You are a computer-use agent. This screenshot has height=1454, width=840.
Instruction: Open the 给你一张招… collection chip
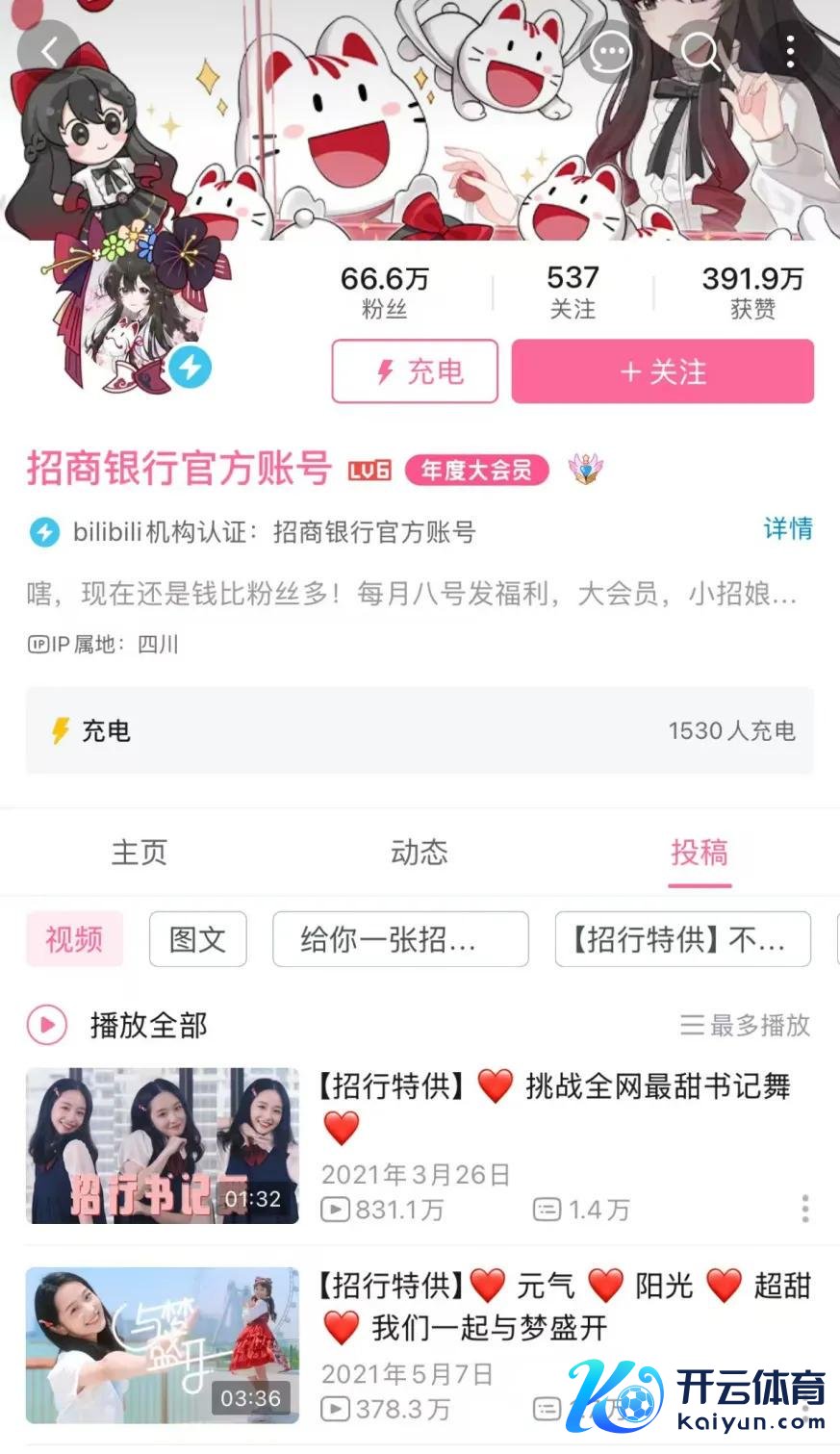(x=400, y=939)
